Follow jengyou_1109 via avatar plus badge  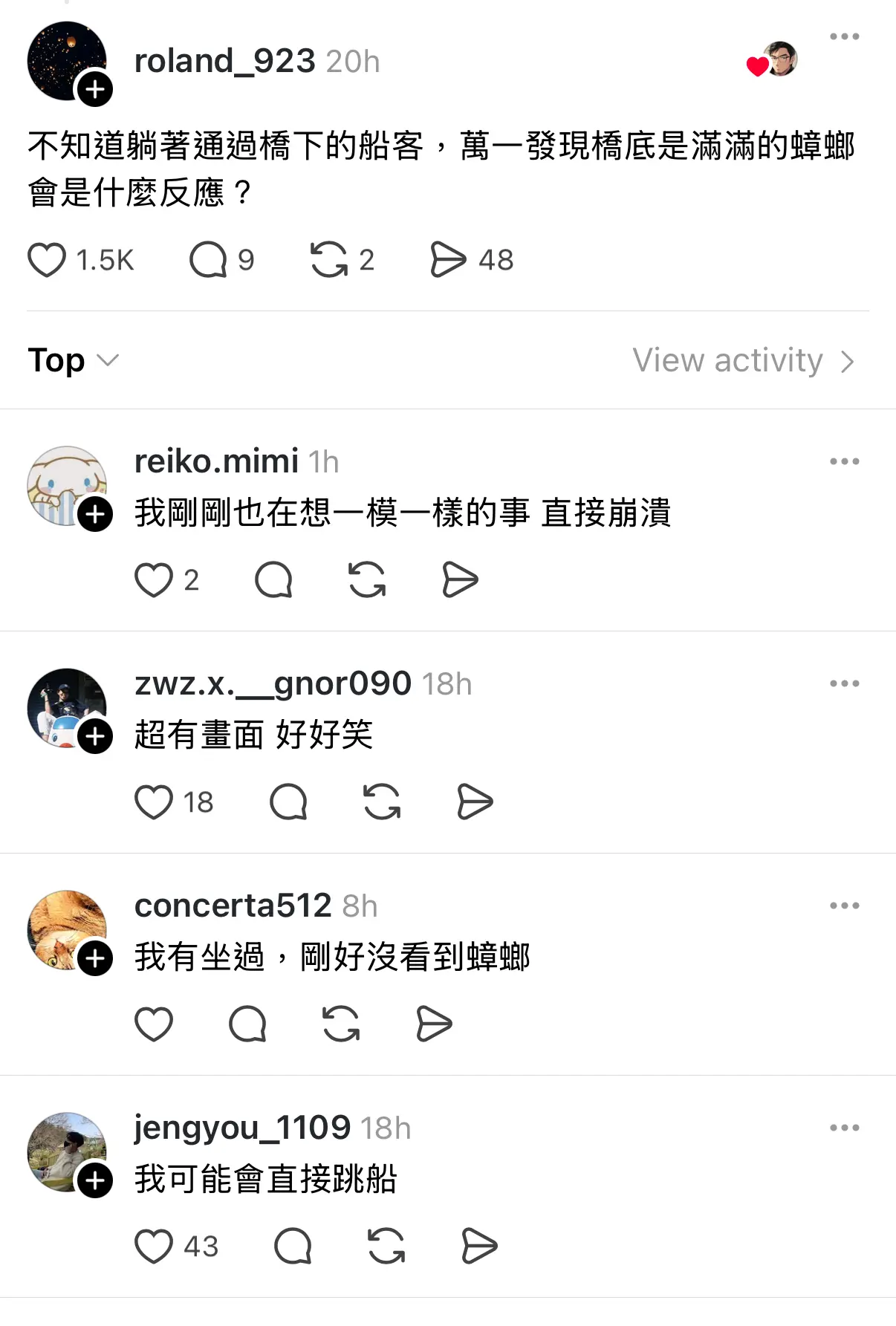point(95,1180)
